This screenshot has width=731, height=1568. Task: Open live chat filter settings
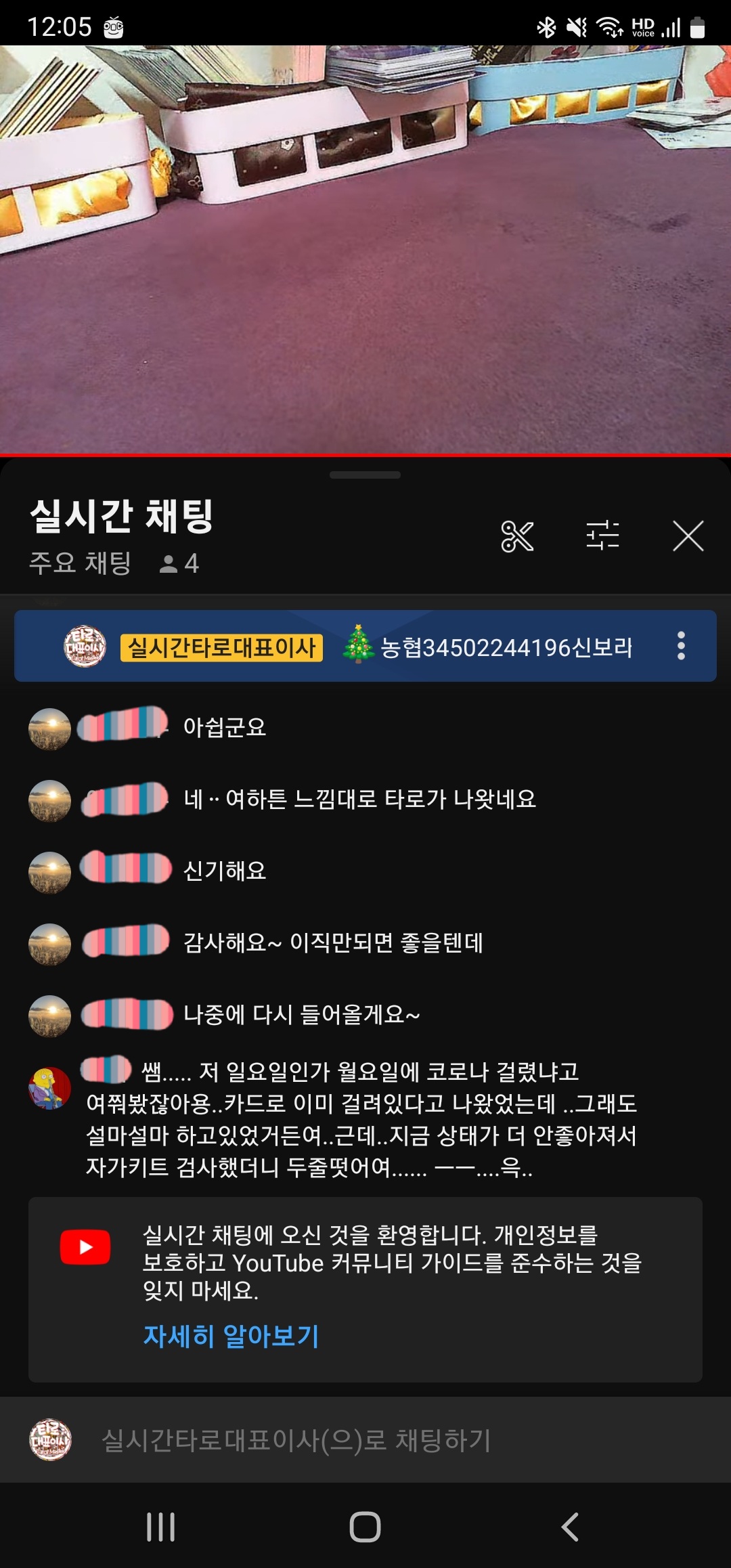tap(602, 536)
